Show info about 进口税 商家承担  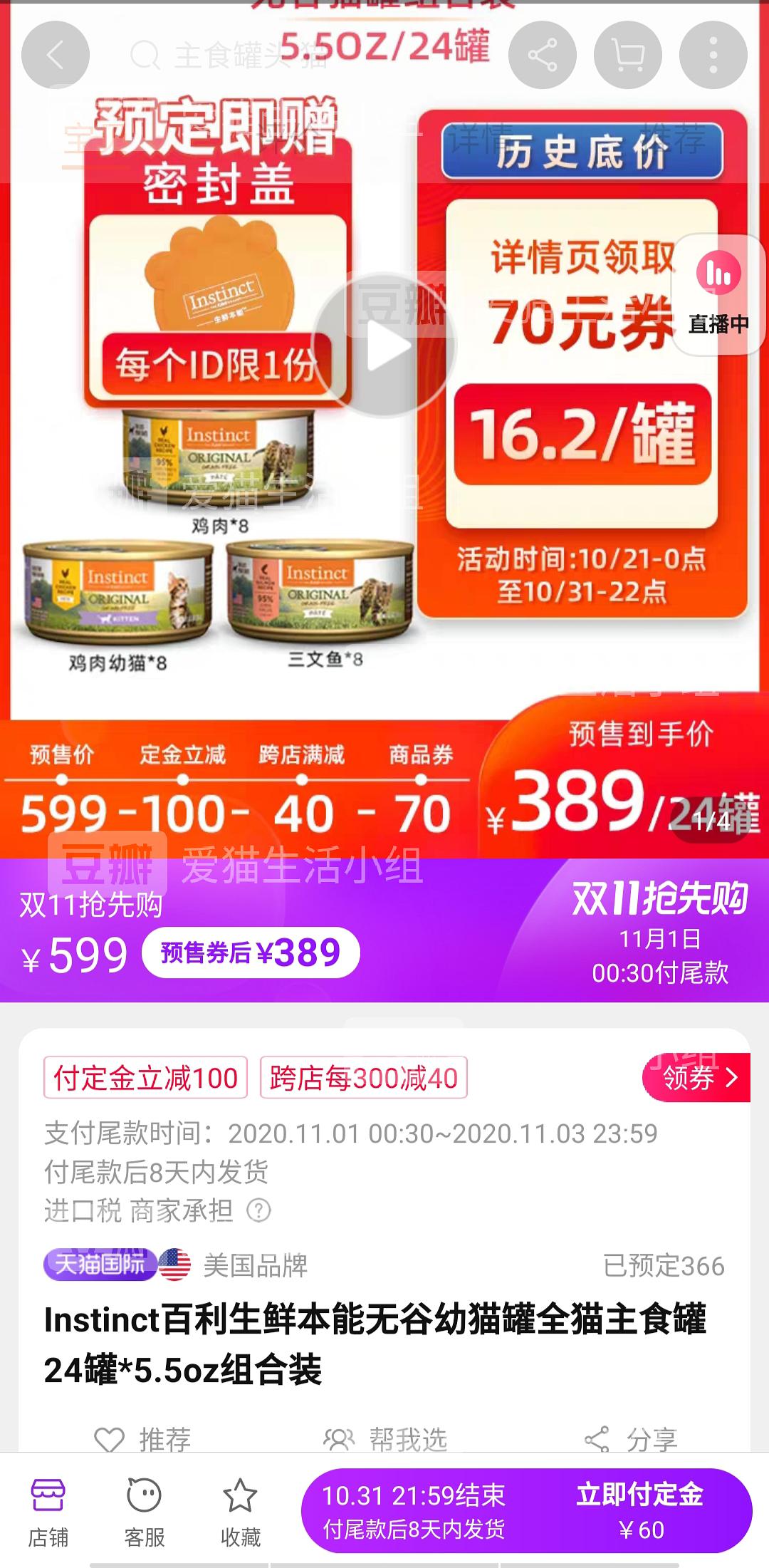coord(258,1210)
